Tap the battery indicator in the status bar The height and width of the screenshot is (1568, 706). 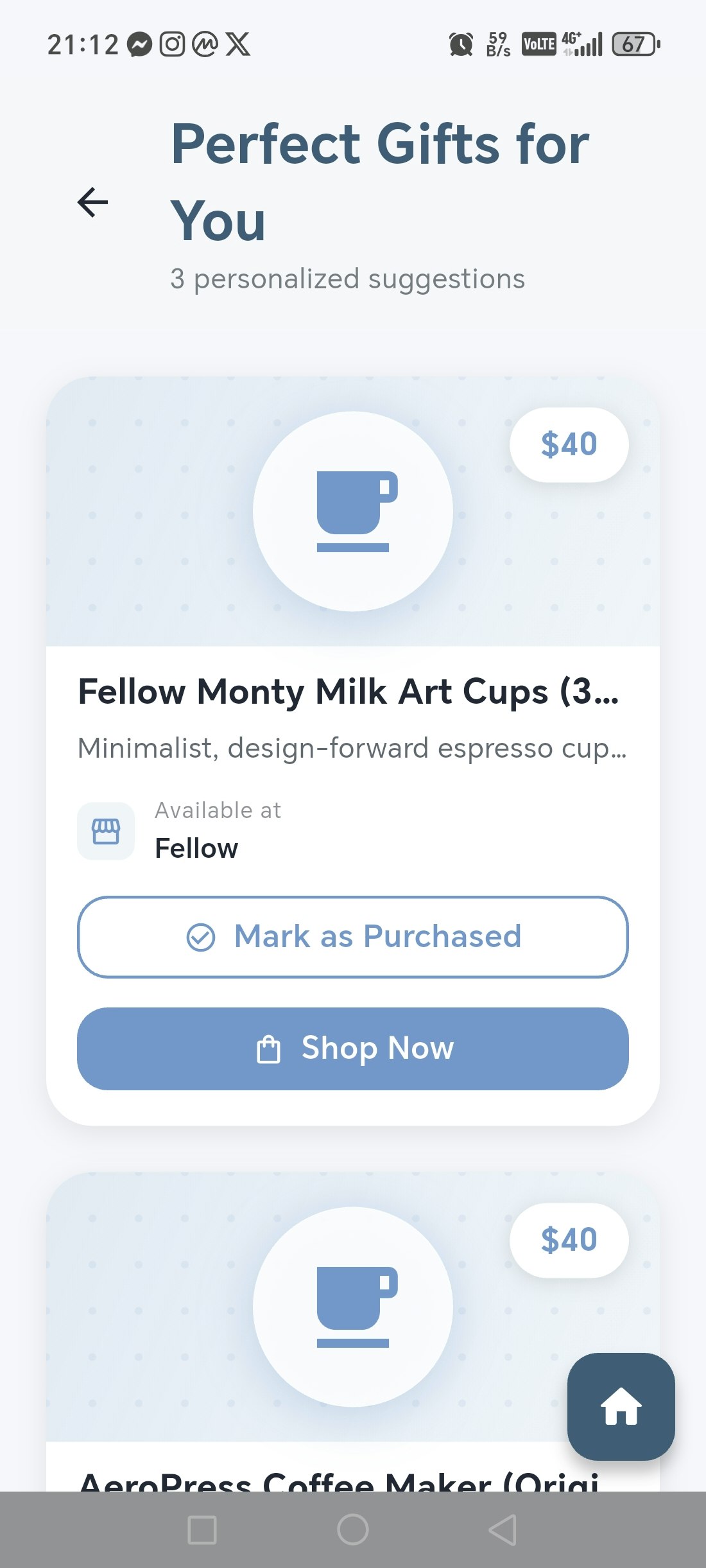coord(634,44)
